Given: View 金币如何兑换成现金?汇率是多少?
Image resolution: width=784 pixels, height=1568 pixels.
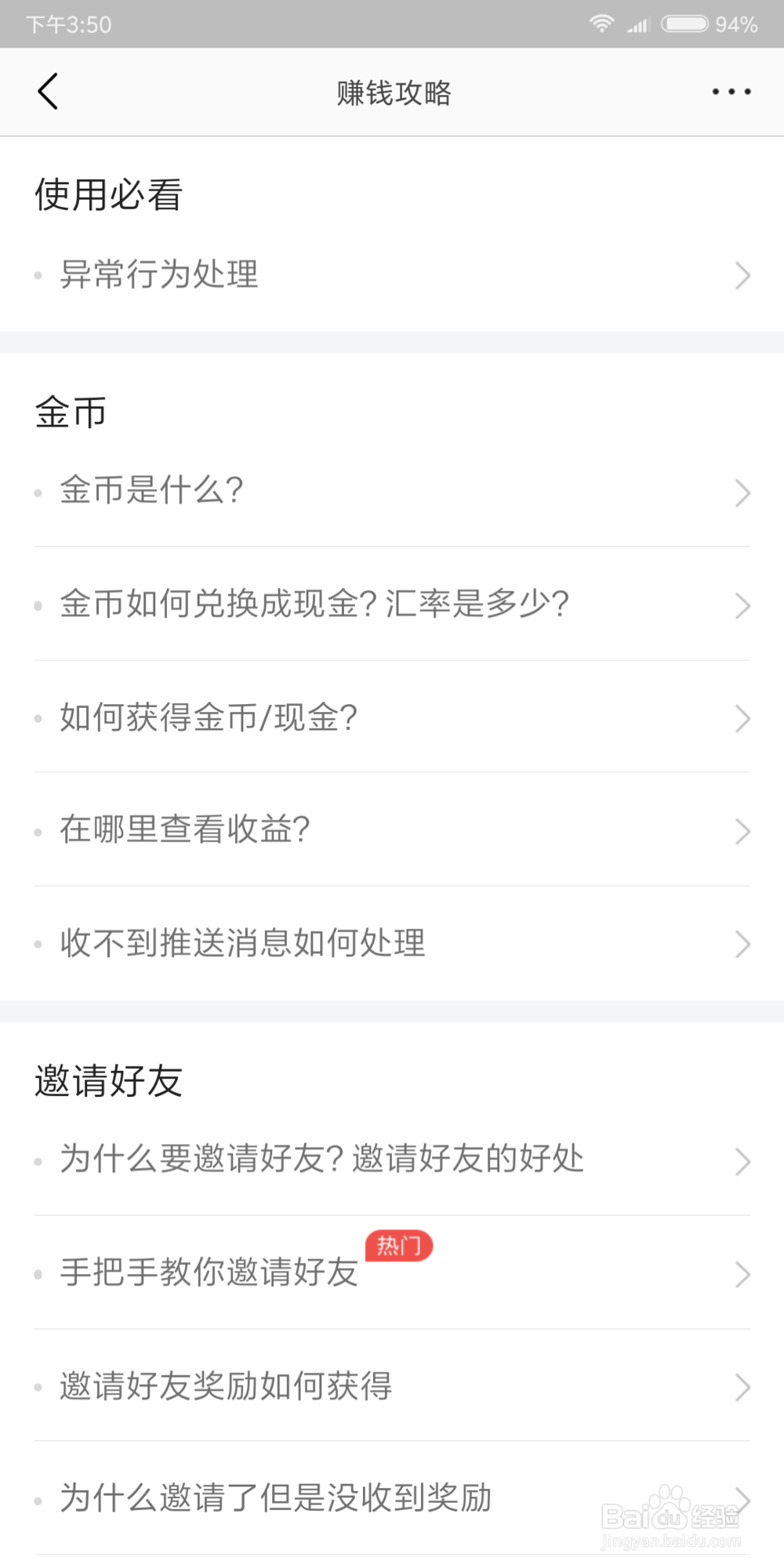Looking at the screenshot, I should (x=392, y=604).
